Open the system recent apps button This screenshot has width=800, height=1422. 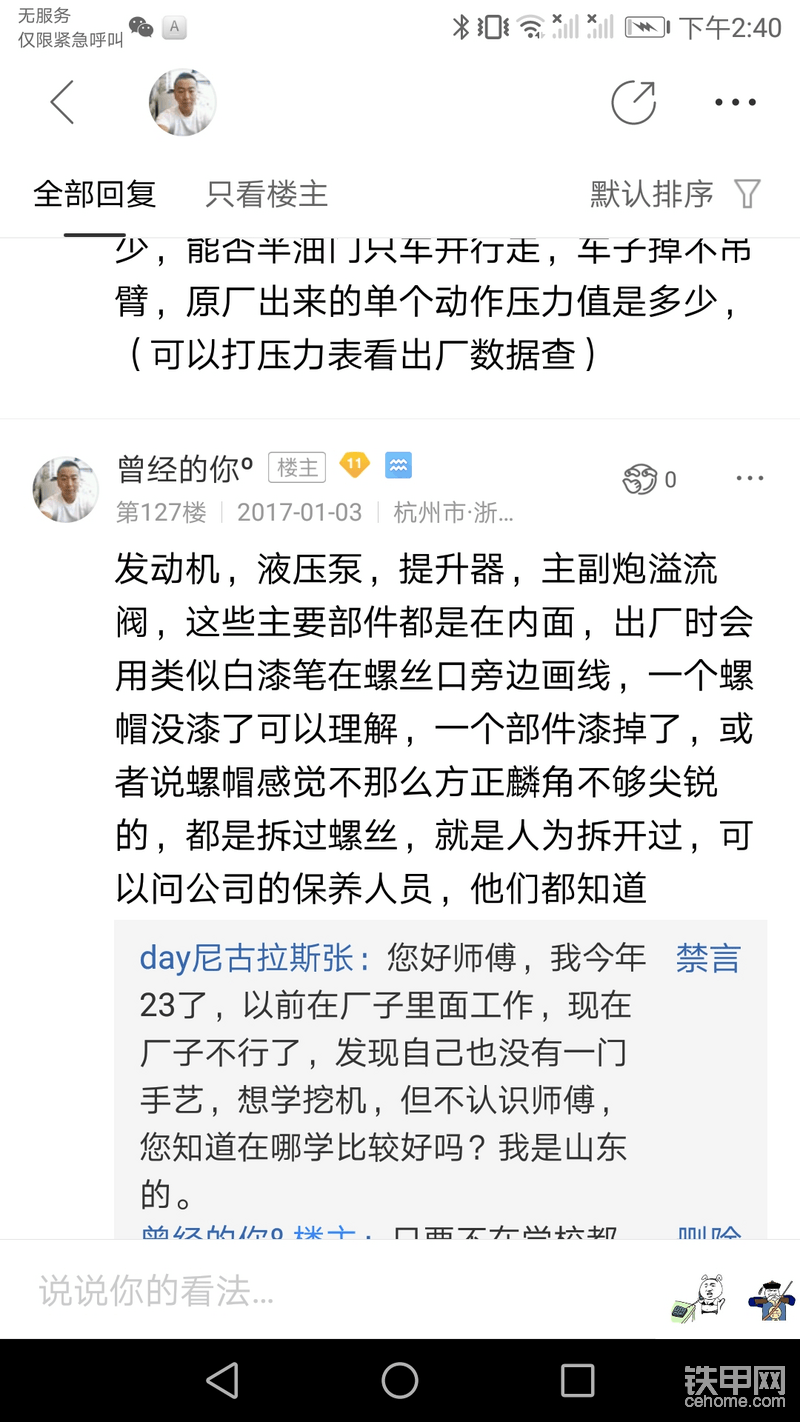coord(577,1381)
